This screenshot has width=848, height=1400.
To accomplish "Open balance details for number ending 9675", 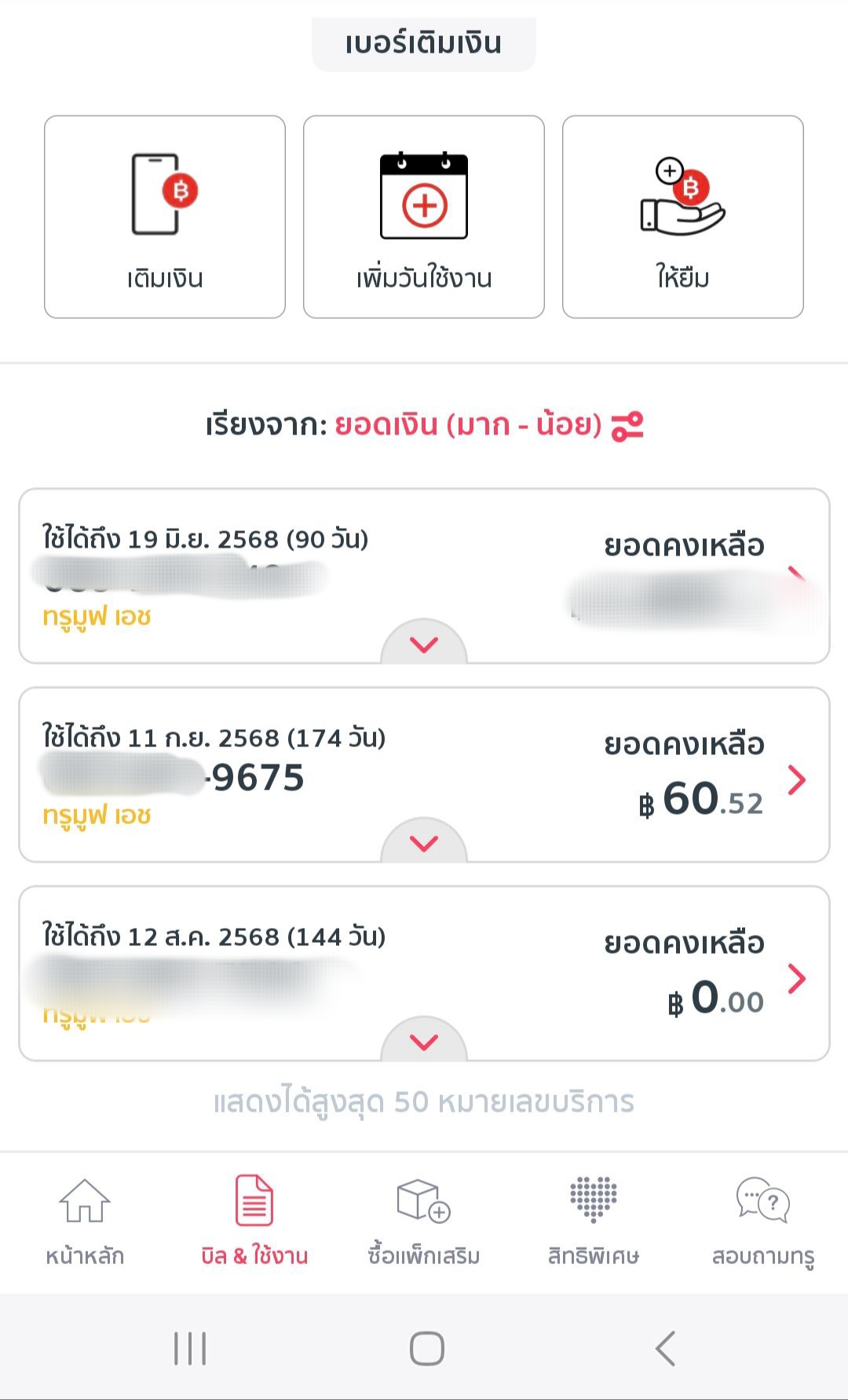I will (x=797, y=779).
